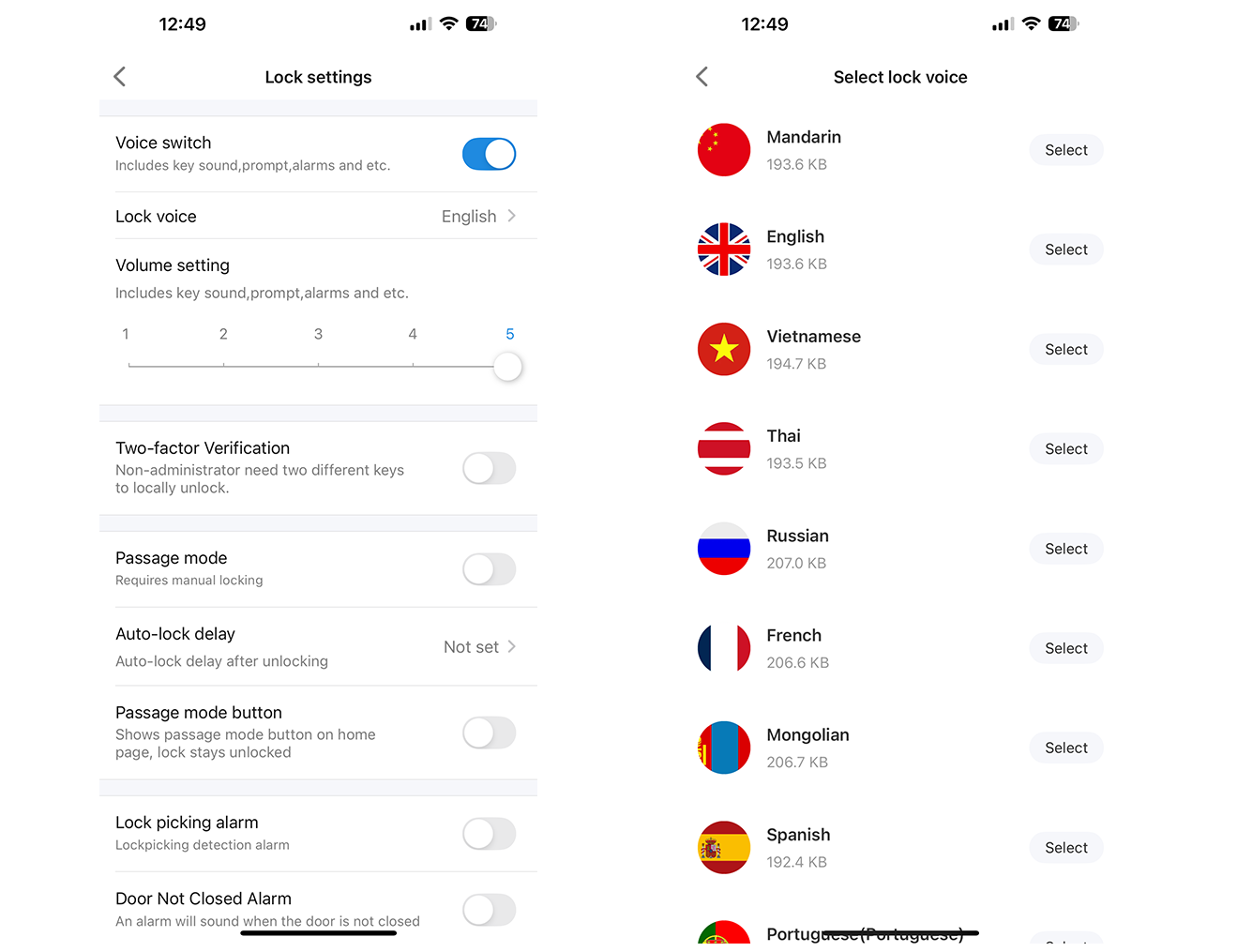Enable Two-factor Verification

click(x=489, y=468)
